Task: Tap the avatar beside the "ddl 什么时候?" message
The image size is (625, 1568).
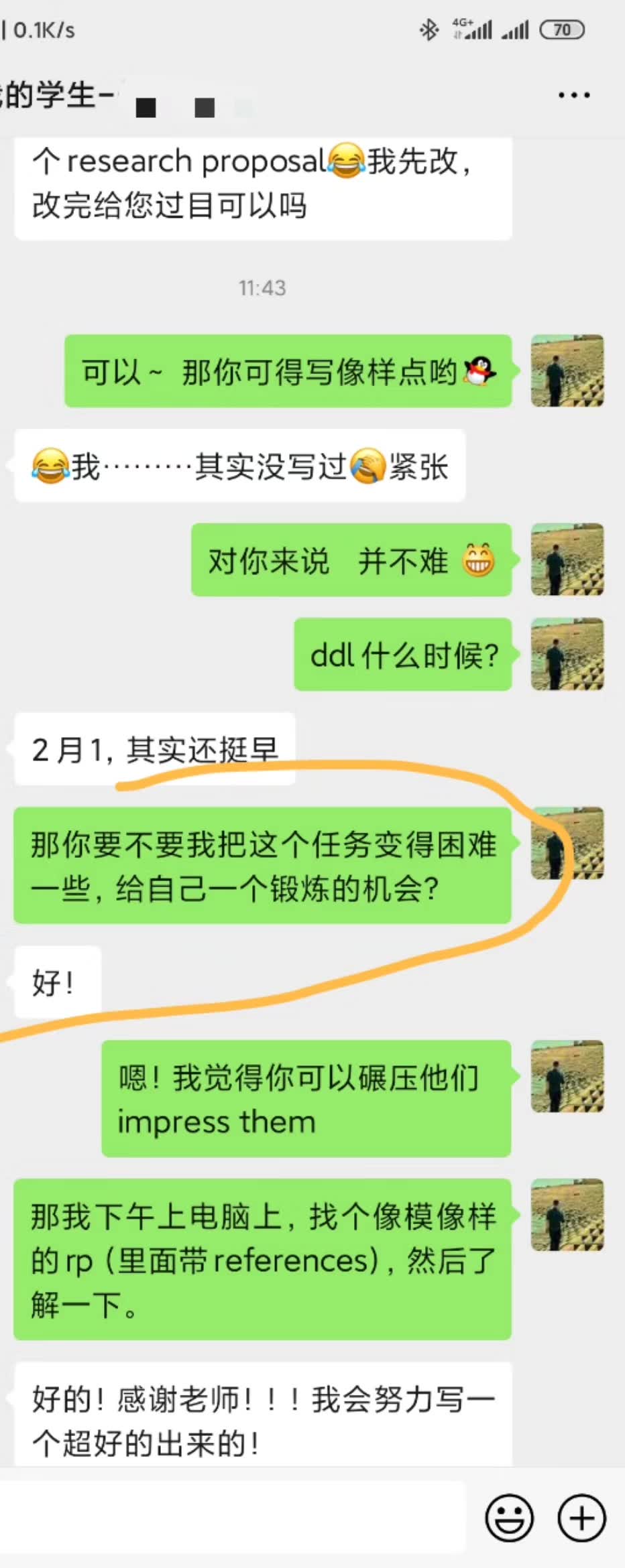Action: [x=567, y=655]
